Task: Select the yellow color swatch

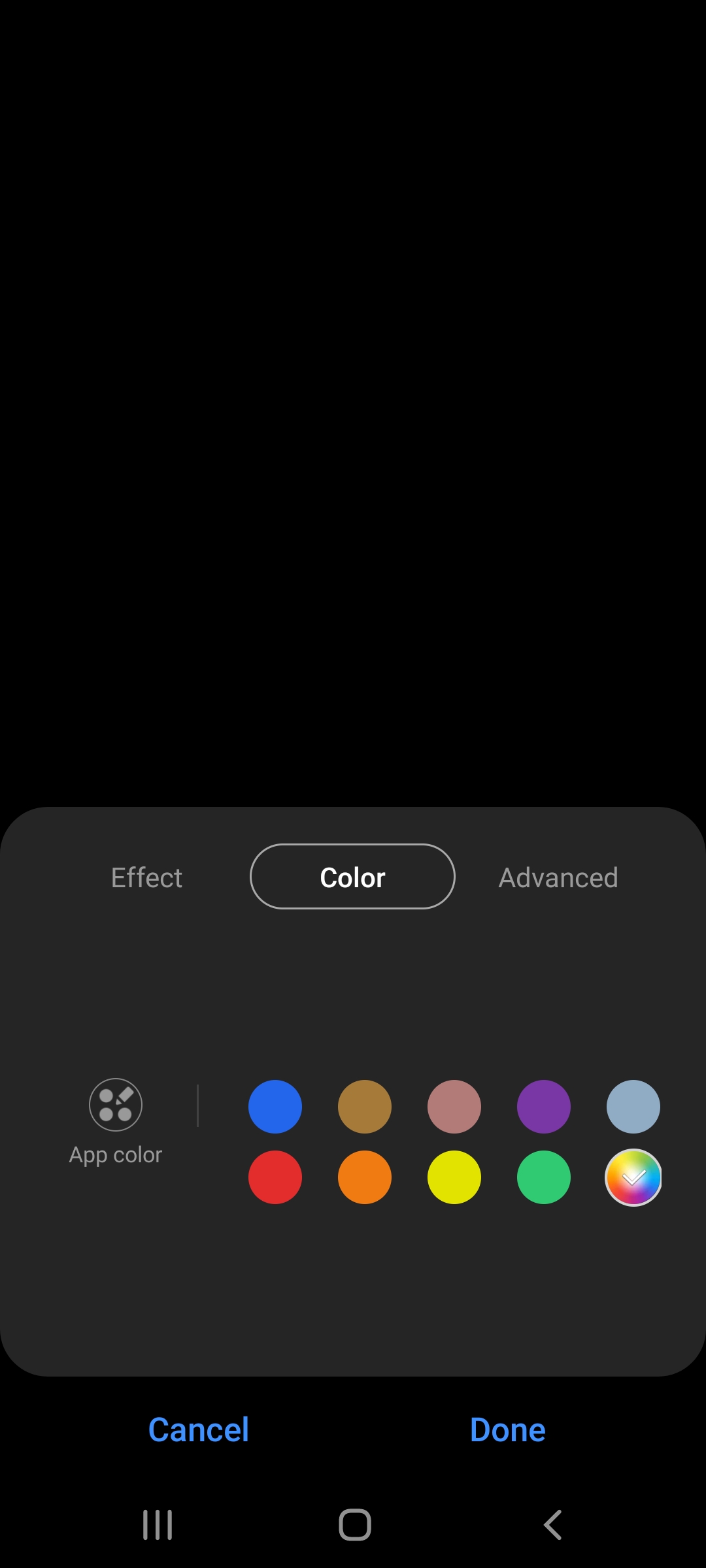Action: coord(454,1177)
